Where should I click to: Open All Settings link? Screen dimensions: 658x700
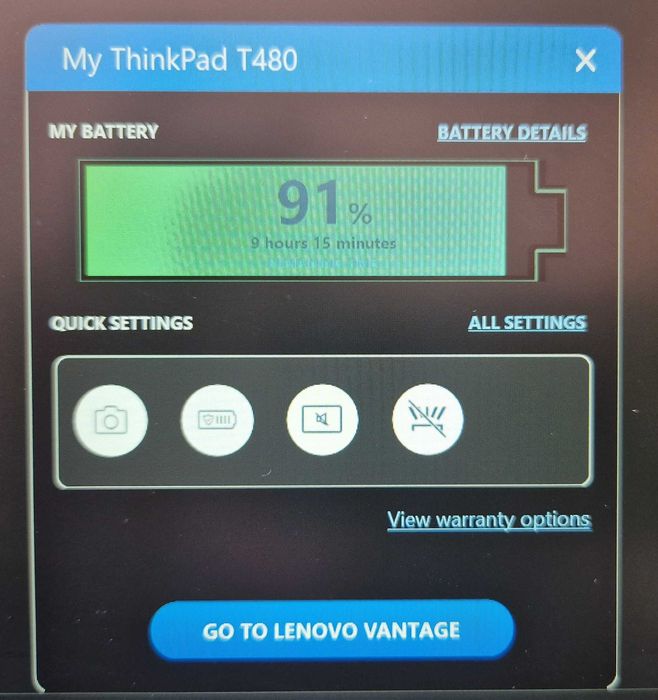click(526, 323)
